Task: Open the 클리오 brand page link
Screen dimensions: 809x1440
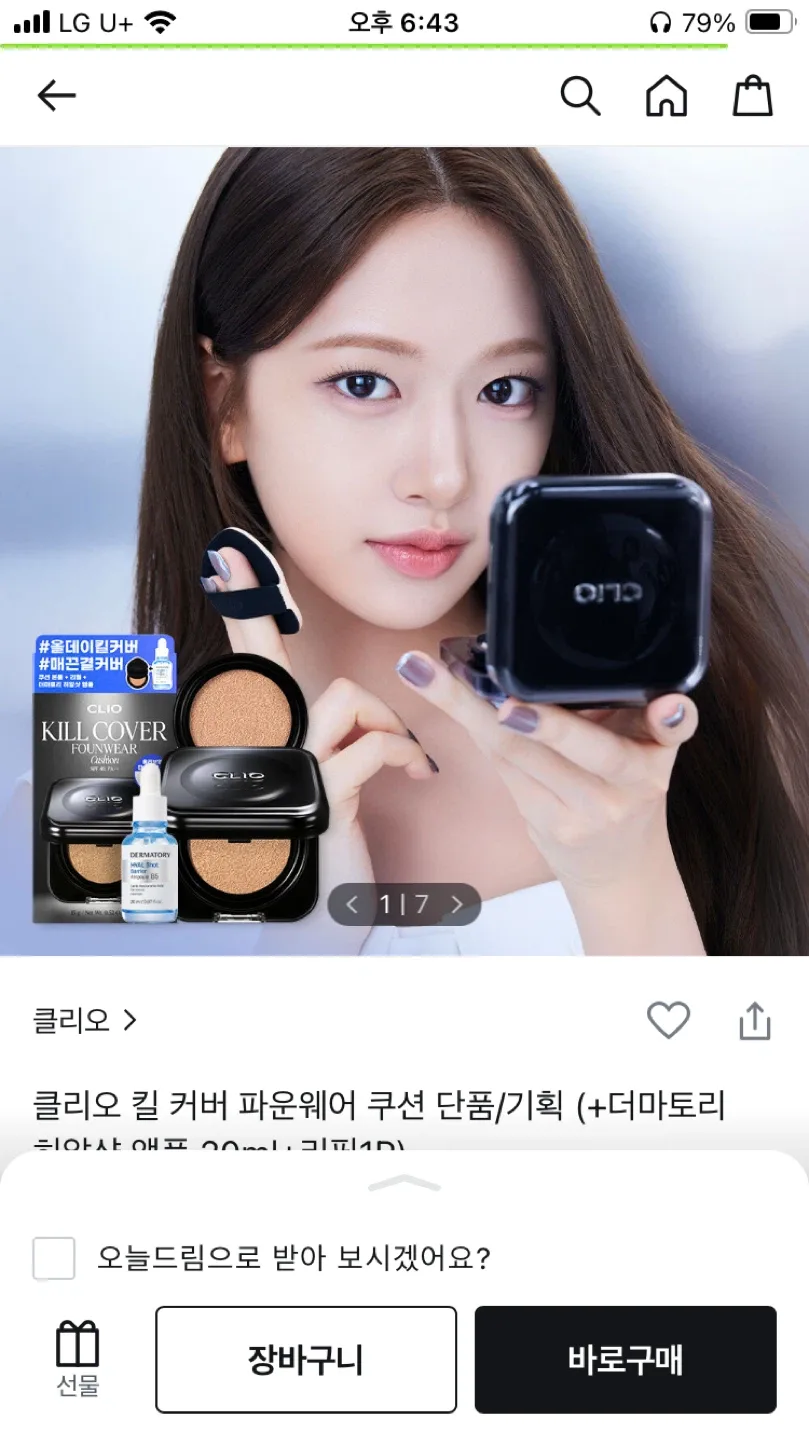Action: [x=85, y=1020]
